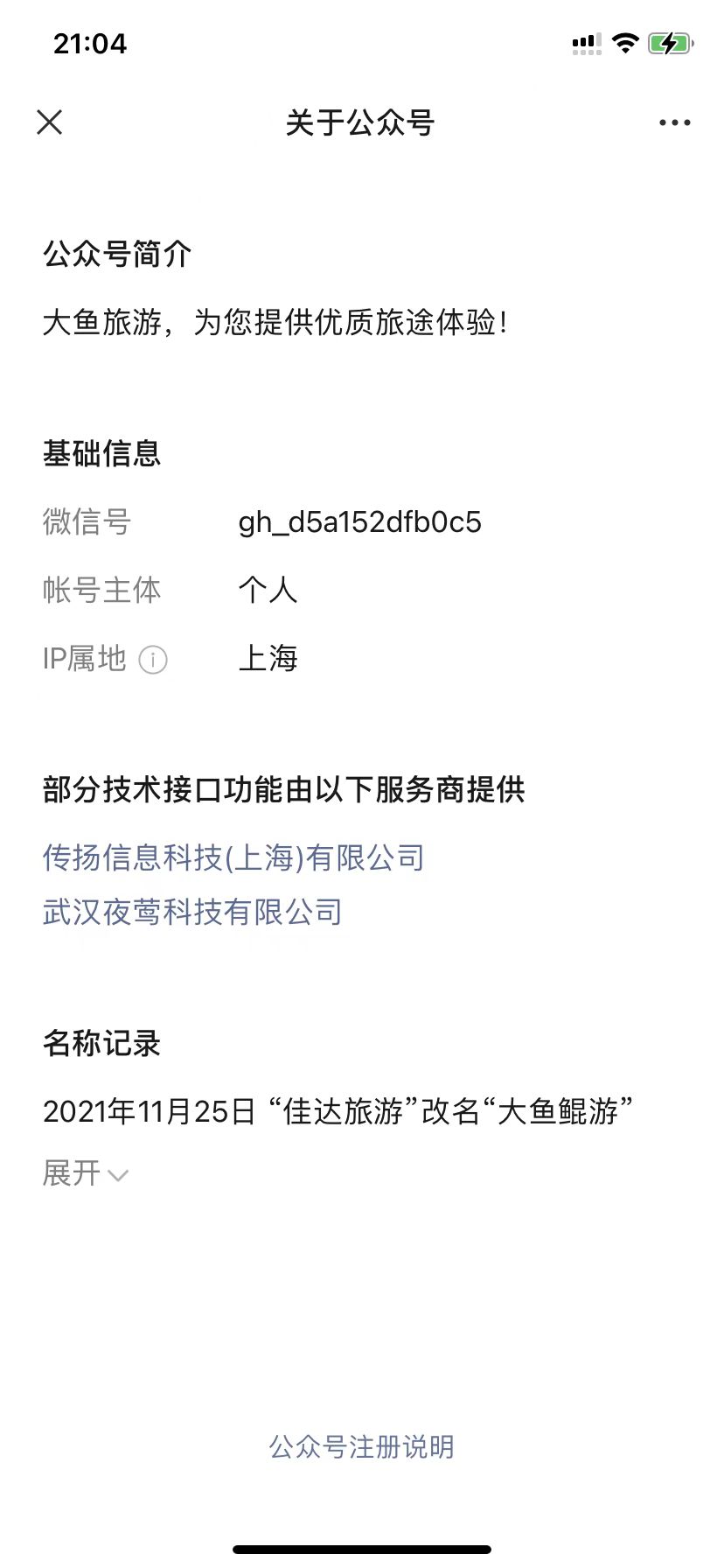
Task: Open the three-dot overflow menu
Action: pyautogui.click(x=674, y=122)
